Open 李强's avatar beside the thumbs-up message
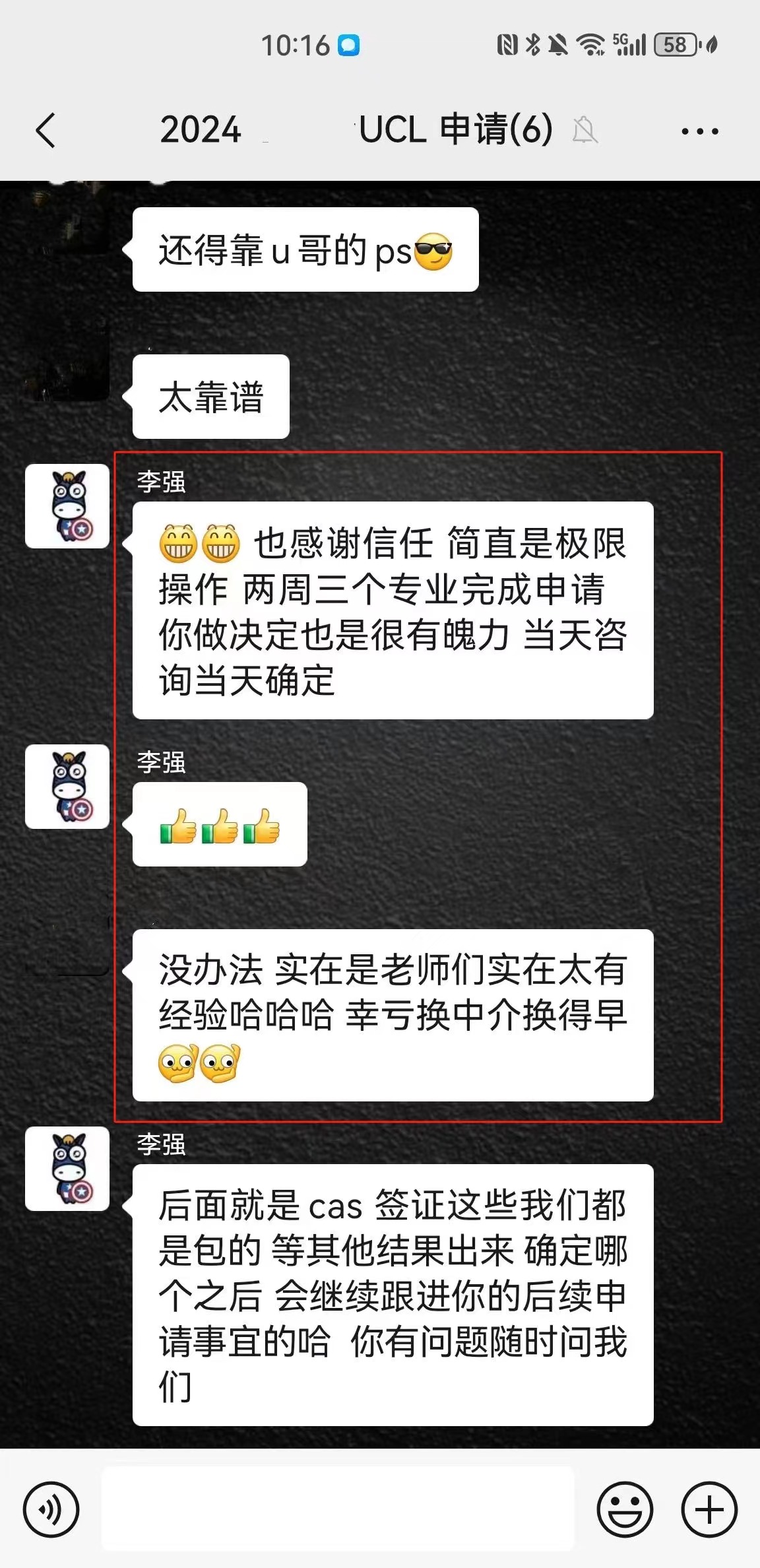 (67, 787)
